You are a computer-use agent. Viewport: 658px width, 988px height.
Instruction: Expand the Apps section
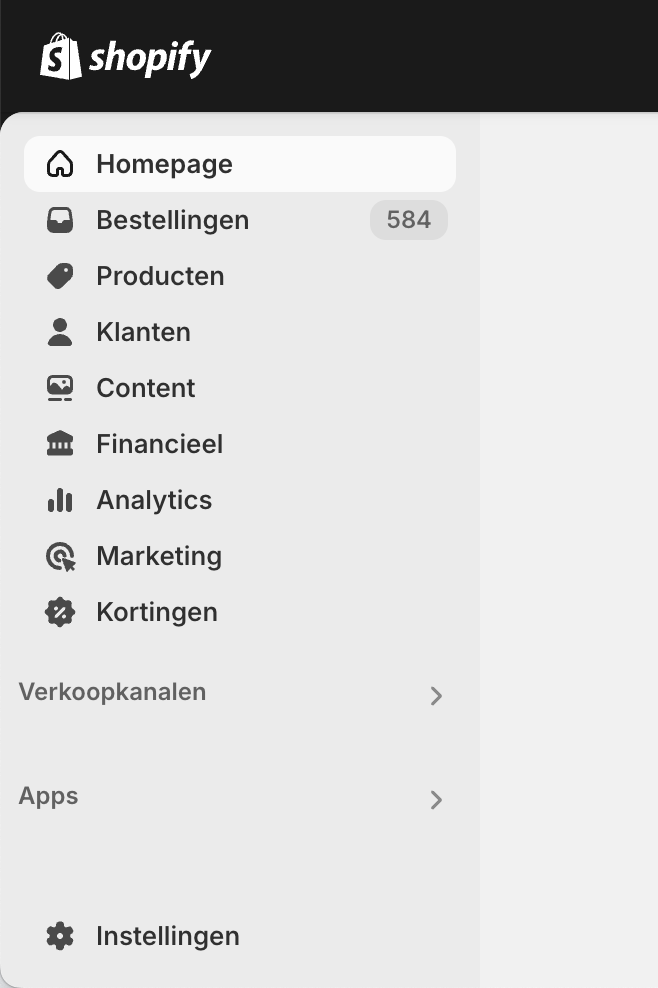tap(436, 799)
